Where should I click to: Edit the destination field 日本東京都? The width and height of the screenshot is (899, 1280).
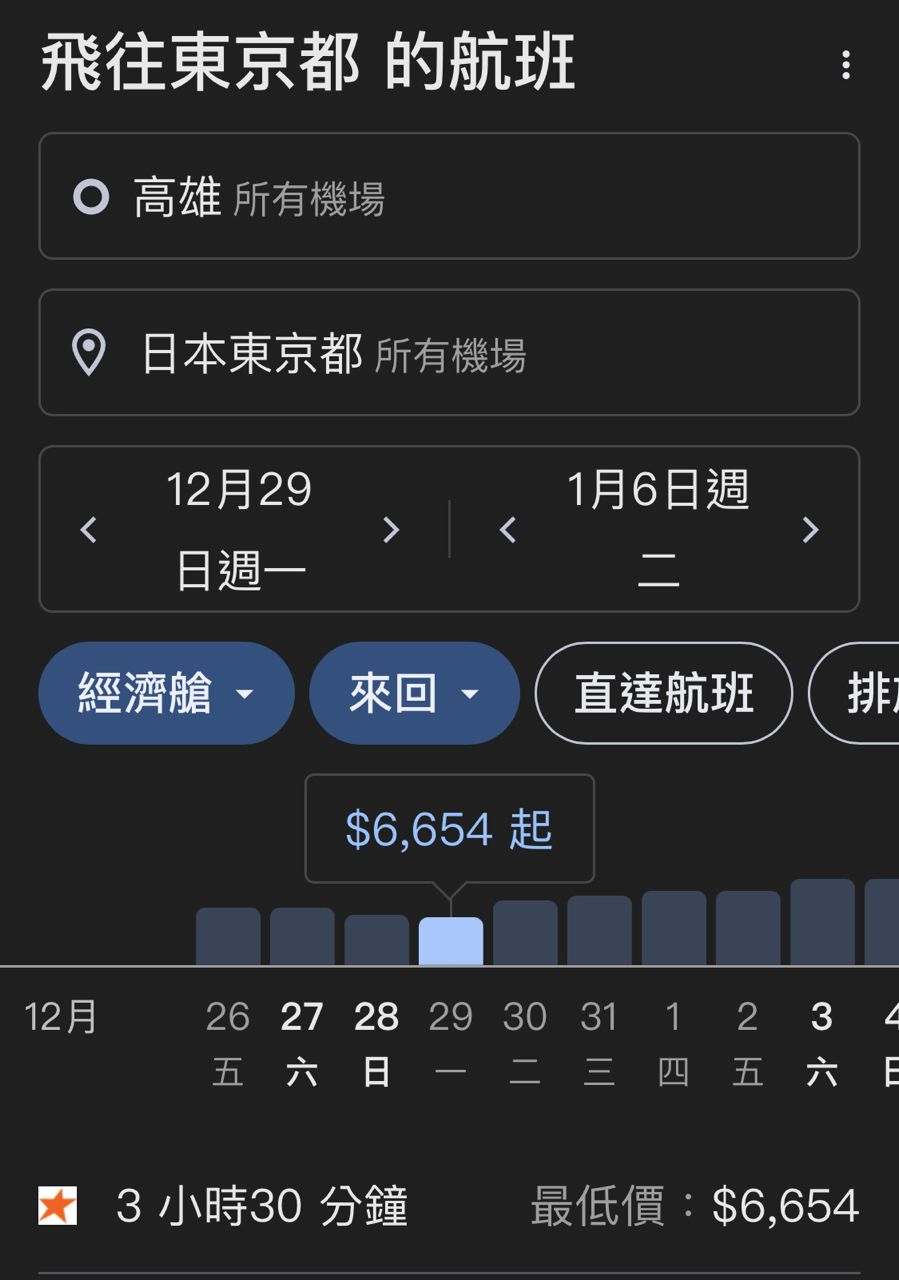tap(448, 353)
